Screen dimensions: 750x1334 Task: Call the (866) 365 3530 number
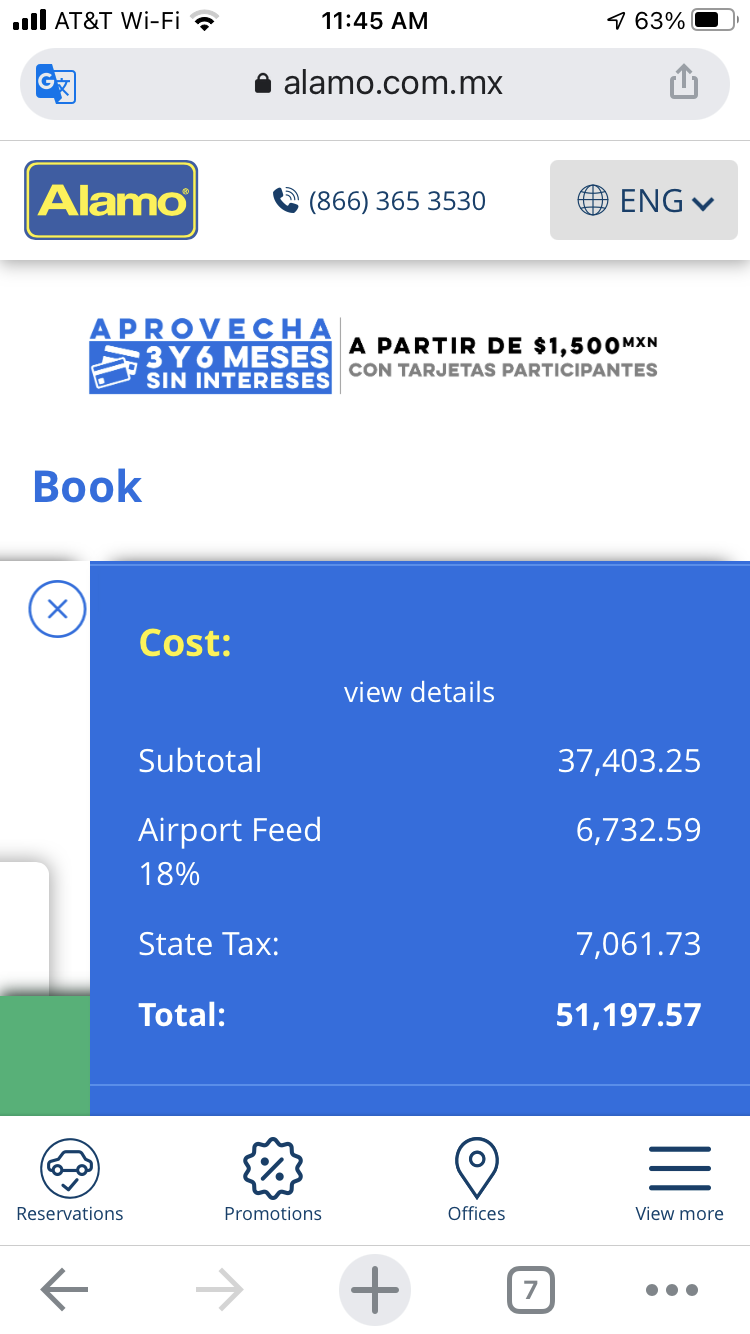(379, 201)
